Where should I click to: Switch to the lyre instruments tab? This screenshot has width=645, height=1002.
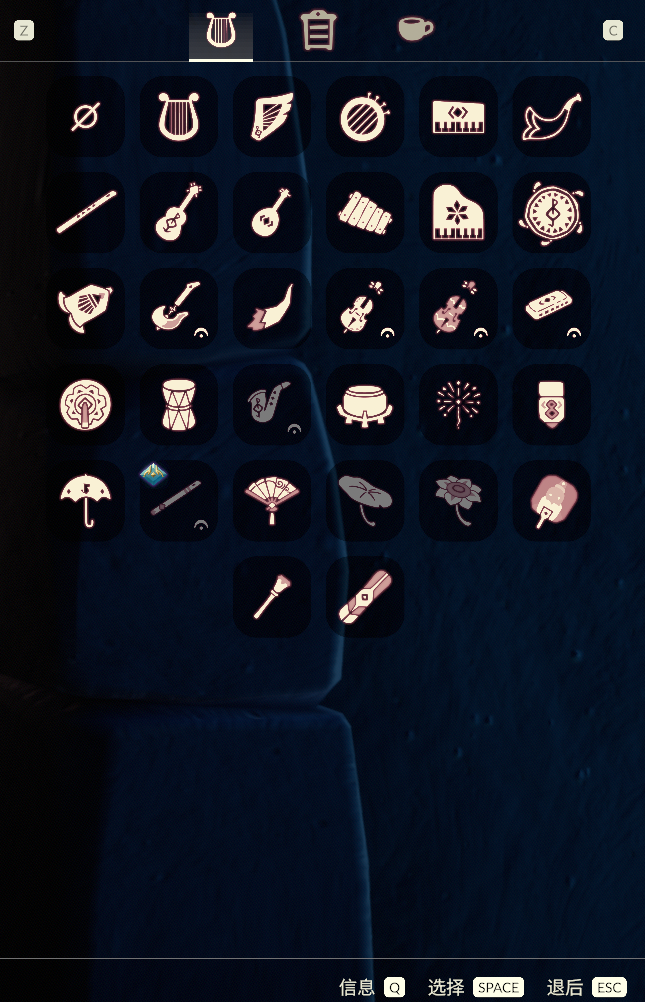[x=220, y=31]
